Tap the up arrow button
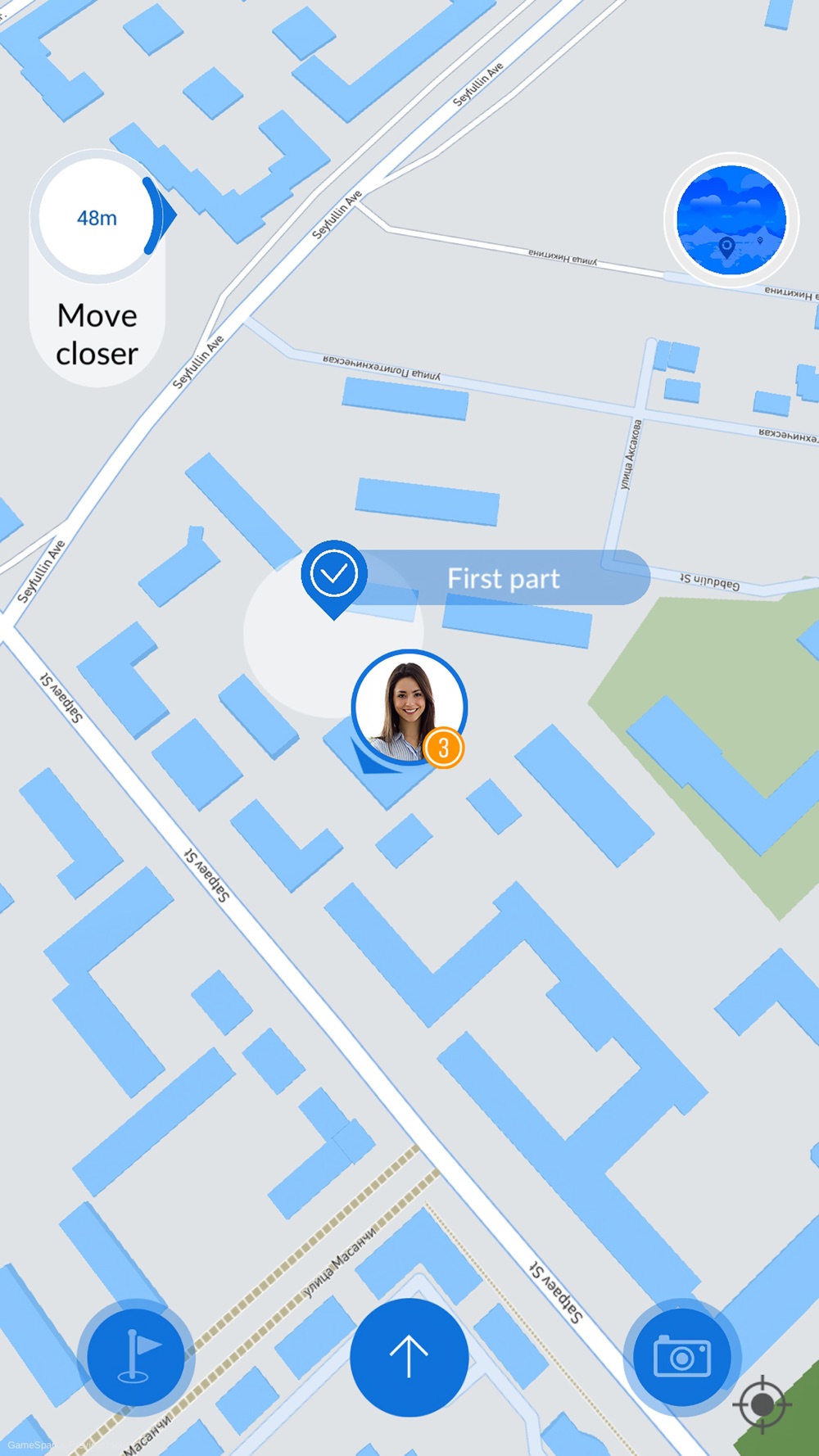Screen dimensions: 819x1456 [x=409, y=1357]
